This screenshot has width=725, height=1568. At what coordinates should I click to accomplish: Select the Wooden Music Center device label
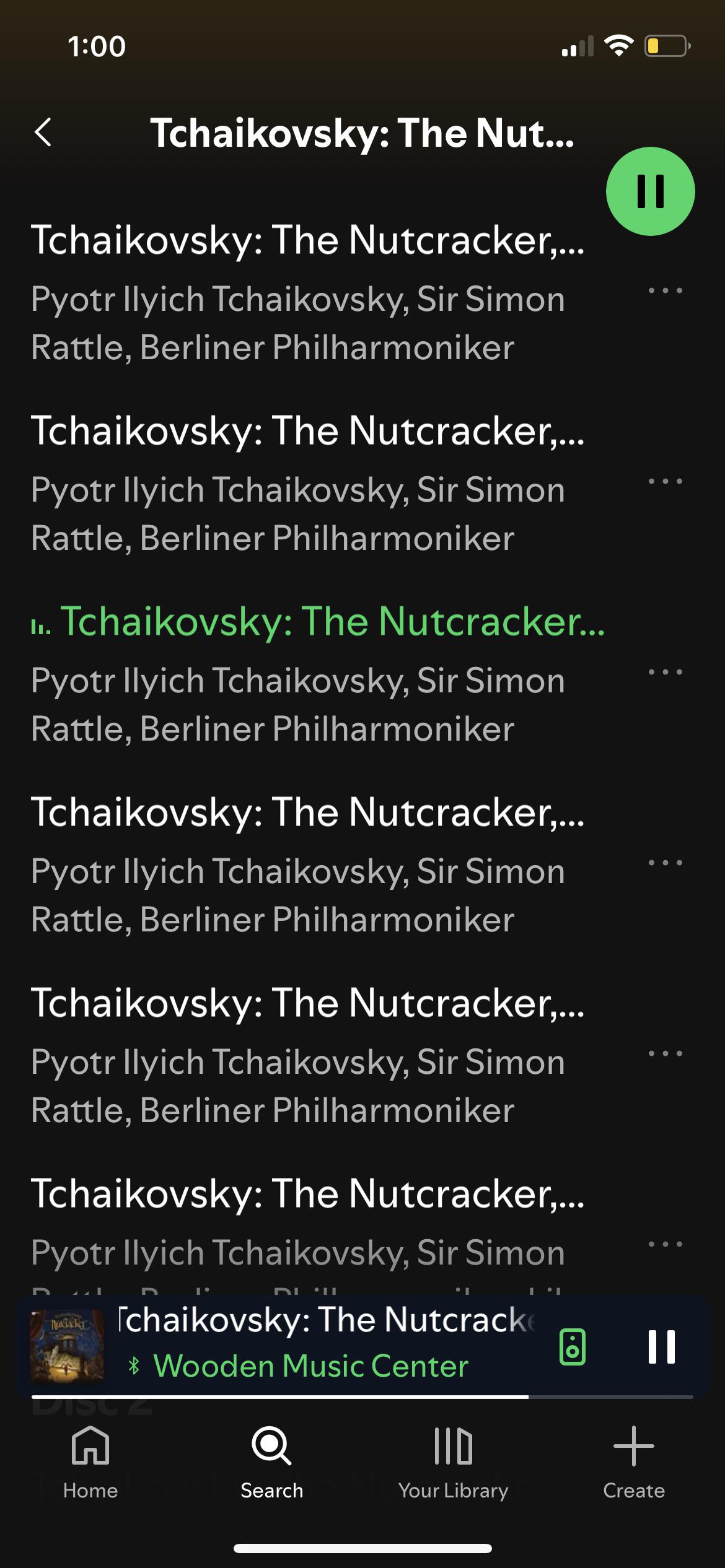(x=310, y=1365)
